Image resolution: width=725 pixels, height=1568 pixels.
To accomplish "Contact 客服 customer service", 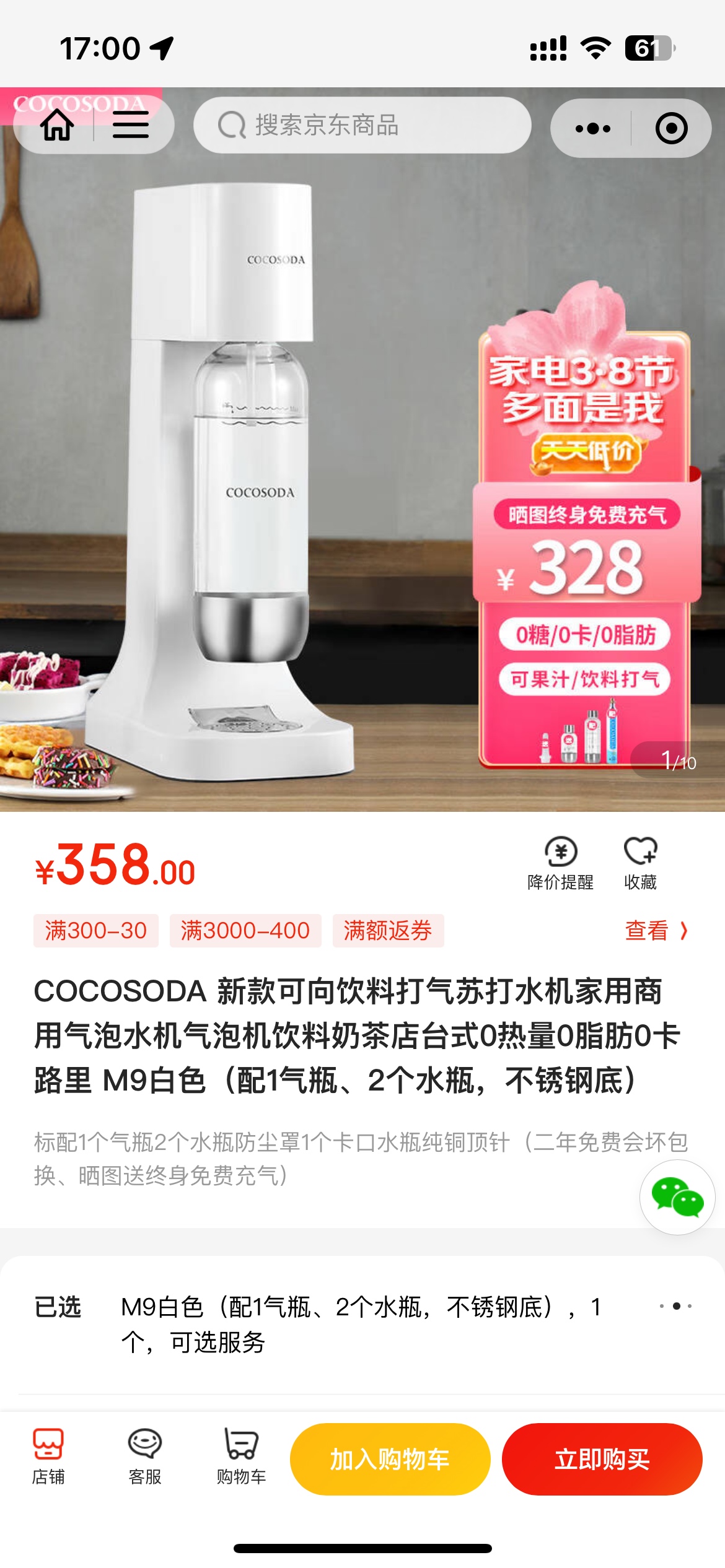I will (145, 1457).
